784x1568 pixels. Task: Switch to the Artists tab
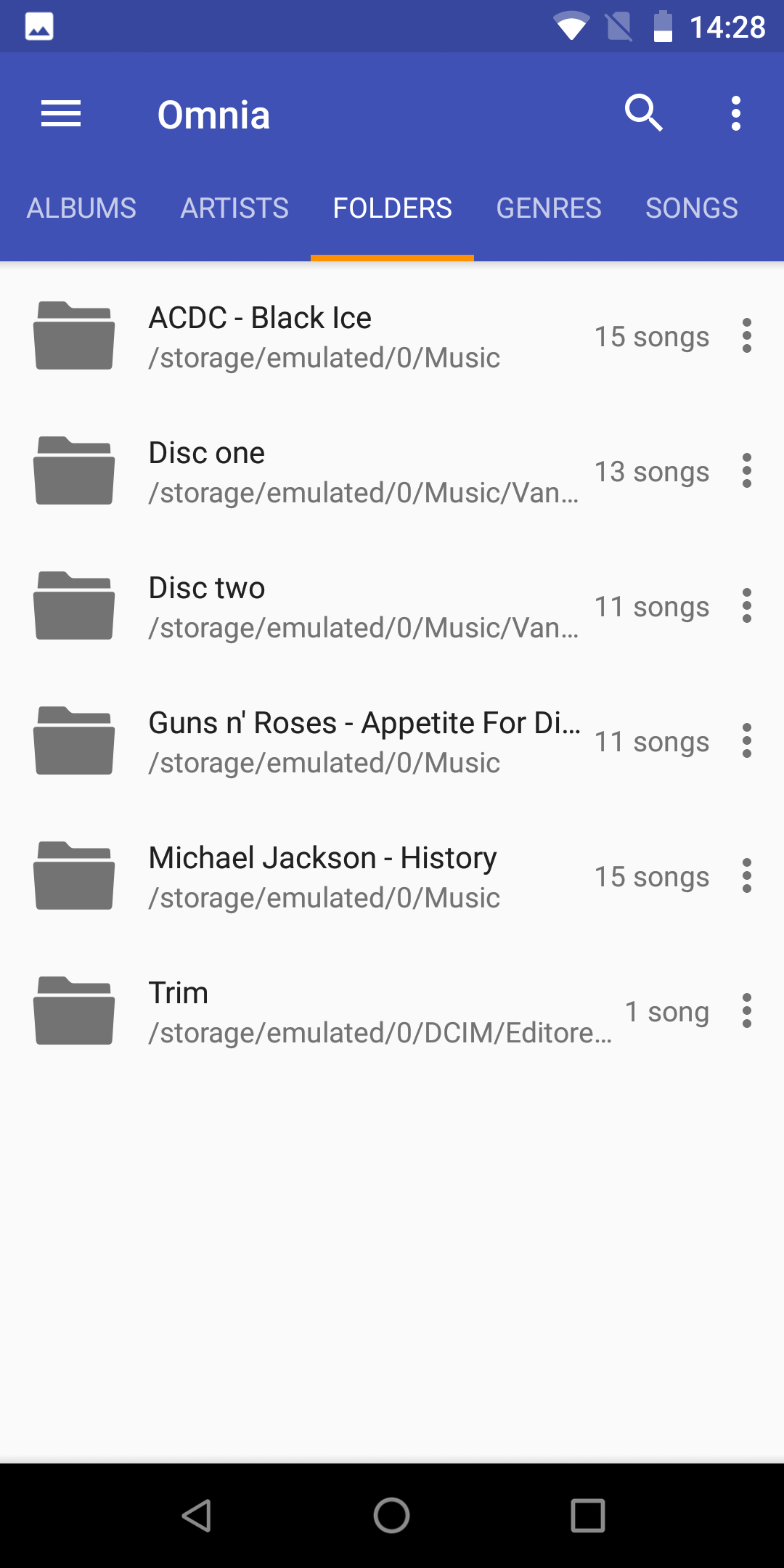coord(234,208)
